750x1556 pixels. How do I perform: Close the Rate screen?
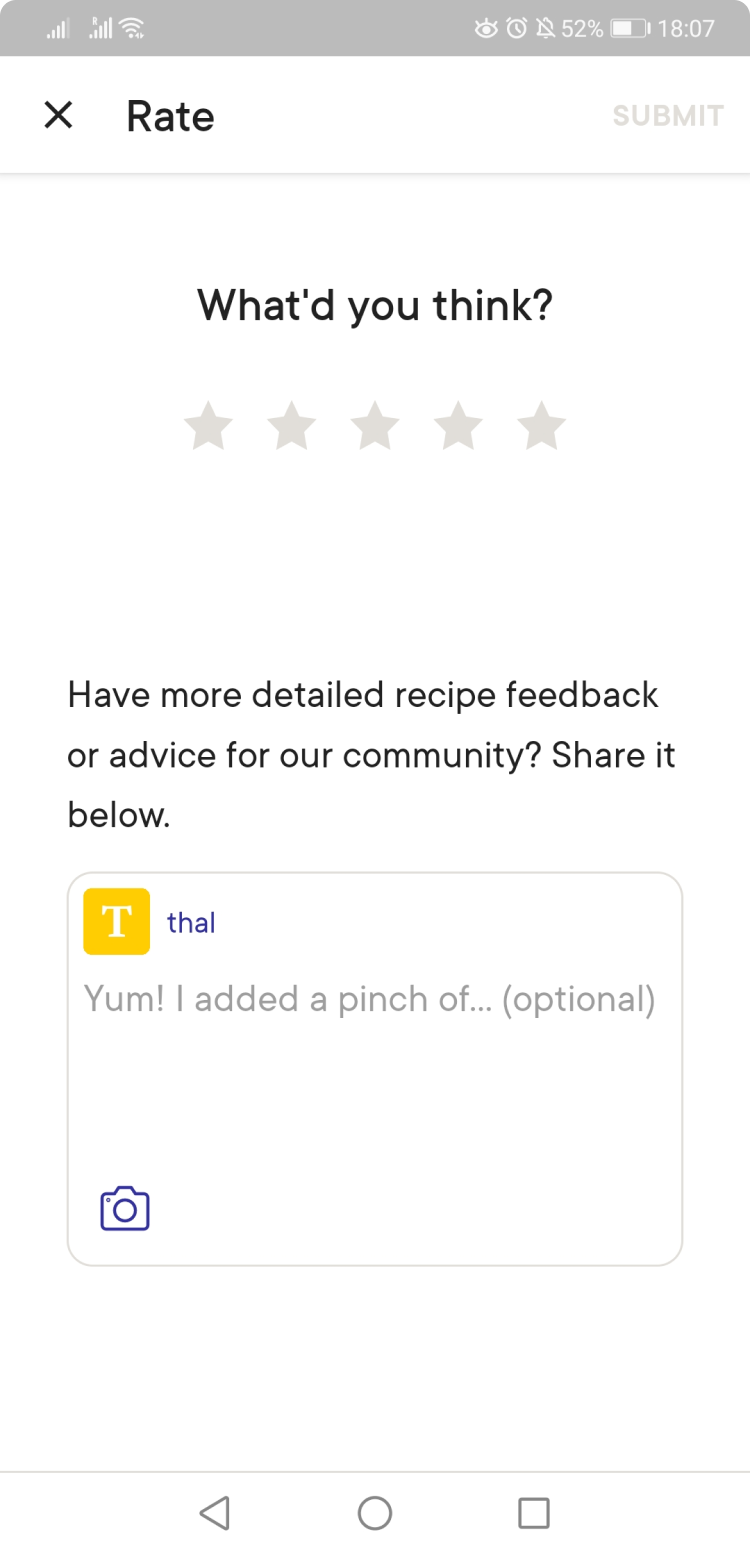[x=59, y=116]
